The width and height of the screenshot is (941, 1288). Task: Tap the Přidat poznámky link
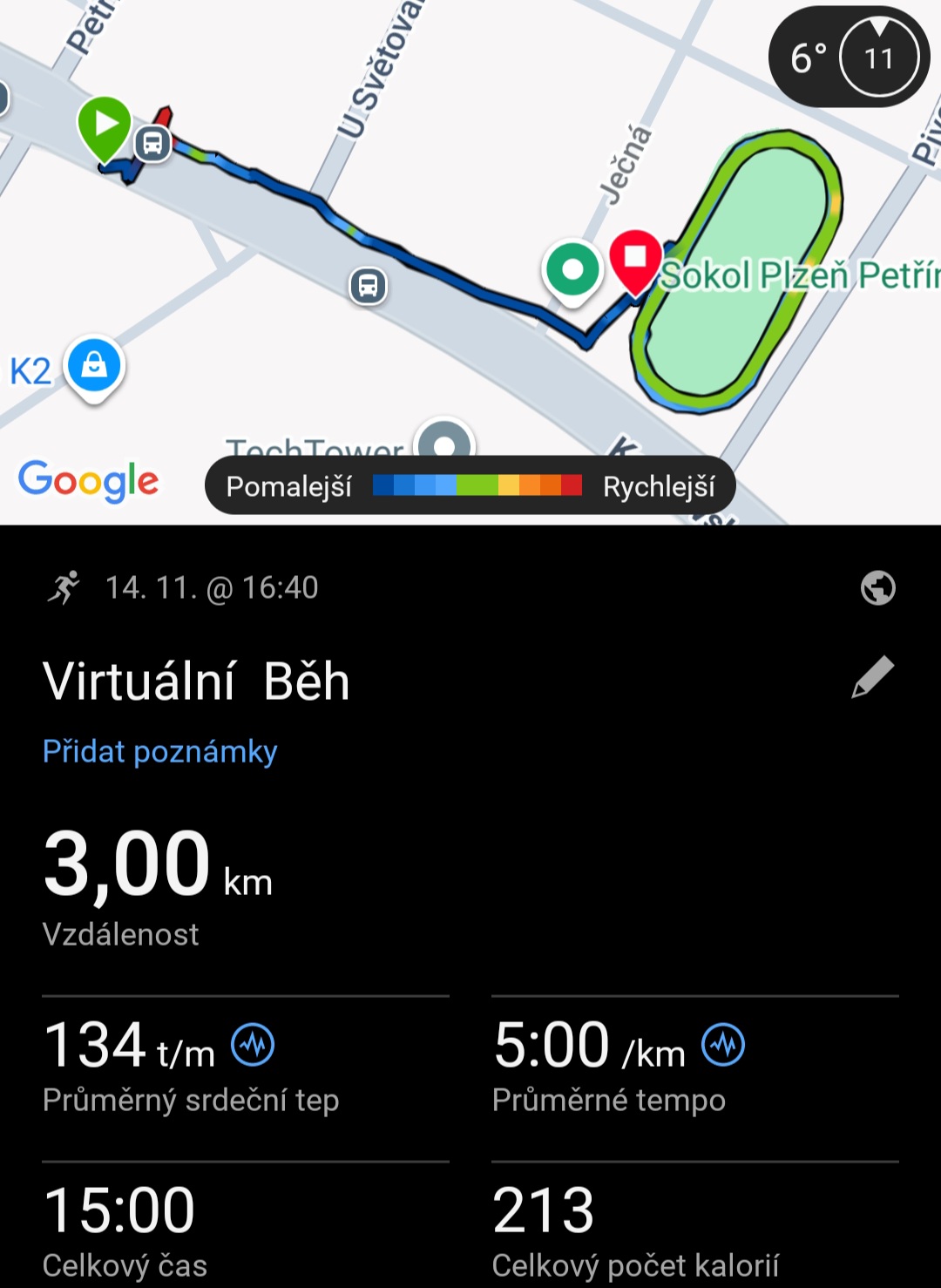coord(160,751)
